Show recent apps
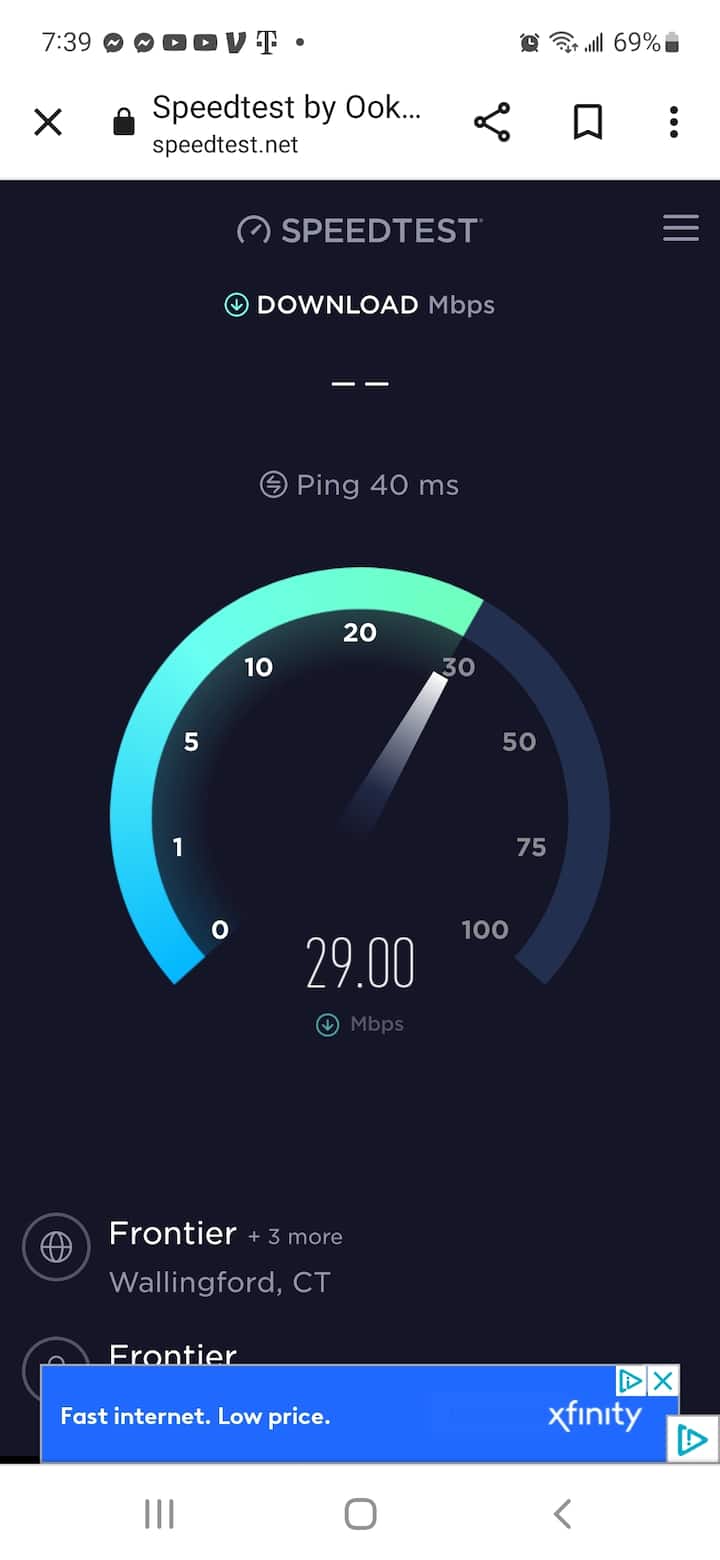 coord(159,1513)
